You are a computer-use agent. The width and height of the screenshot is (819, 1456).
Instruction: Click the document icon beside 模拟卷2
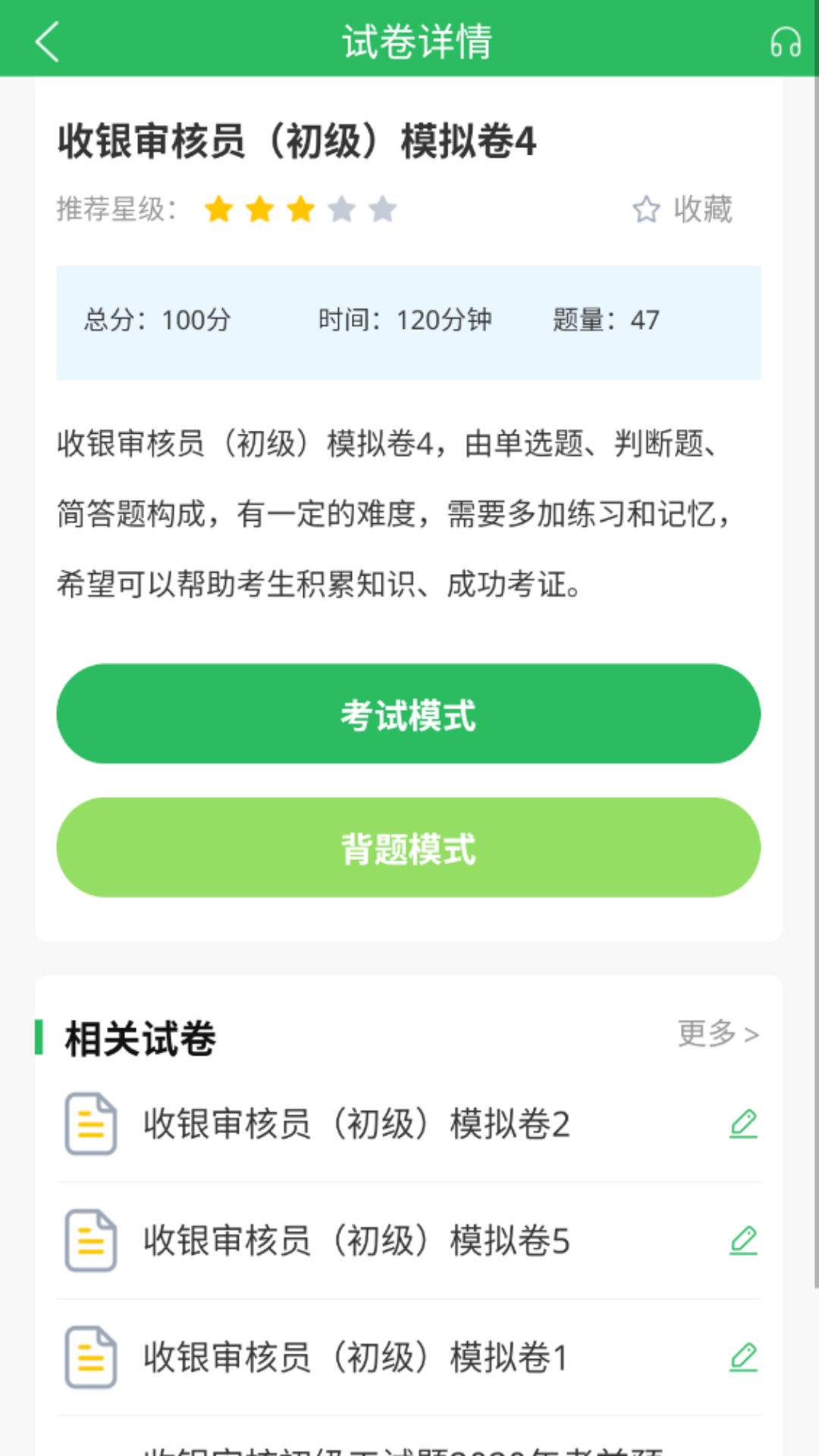[92, 1125]
